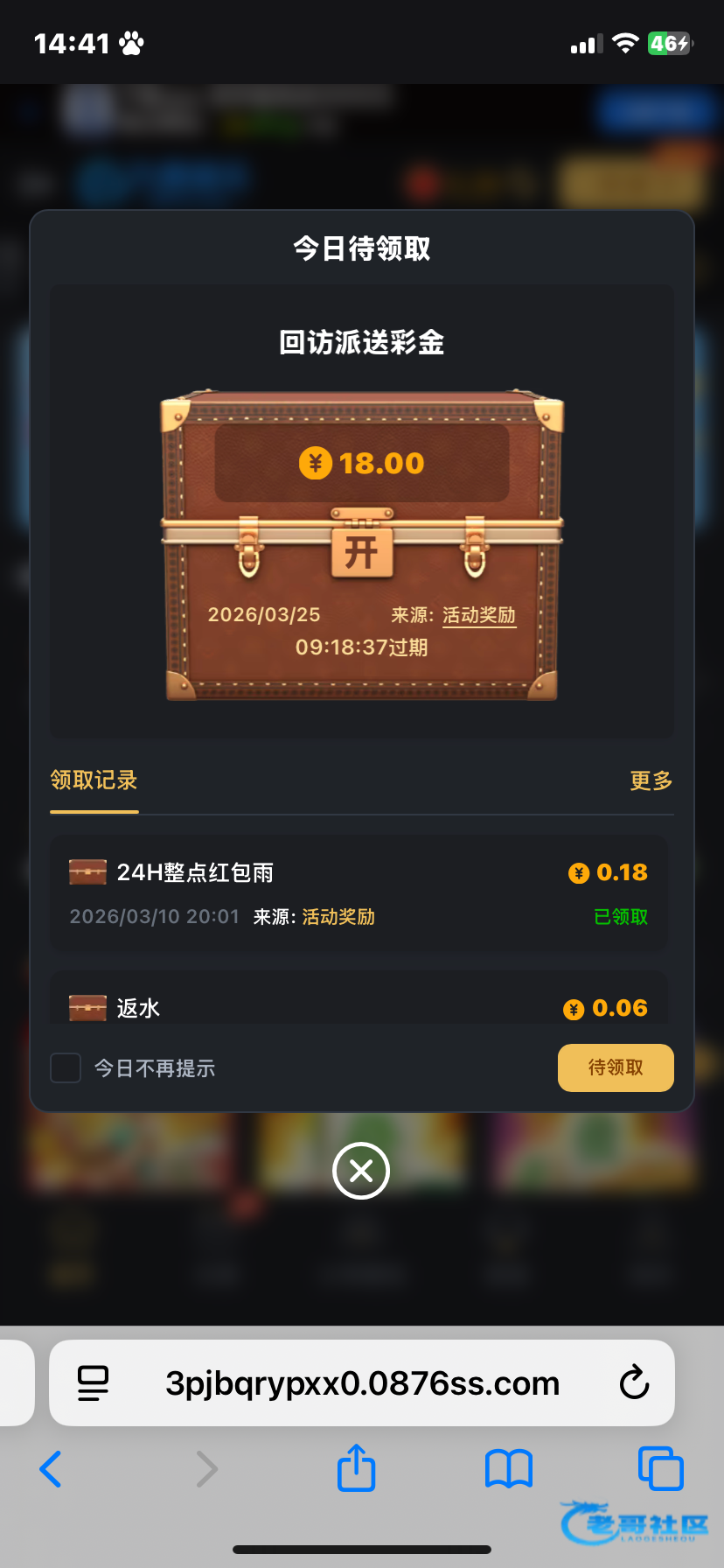This screenshot has height=1568, width=724.
Task: Tap the 待领取 button
Action: tap(616, 1067)
